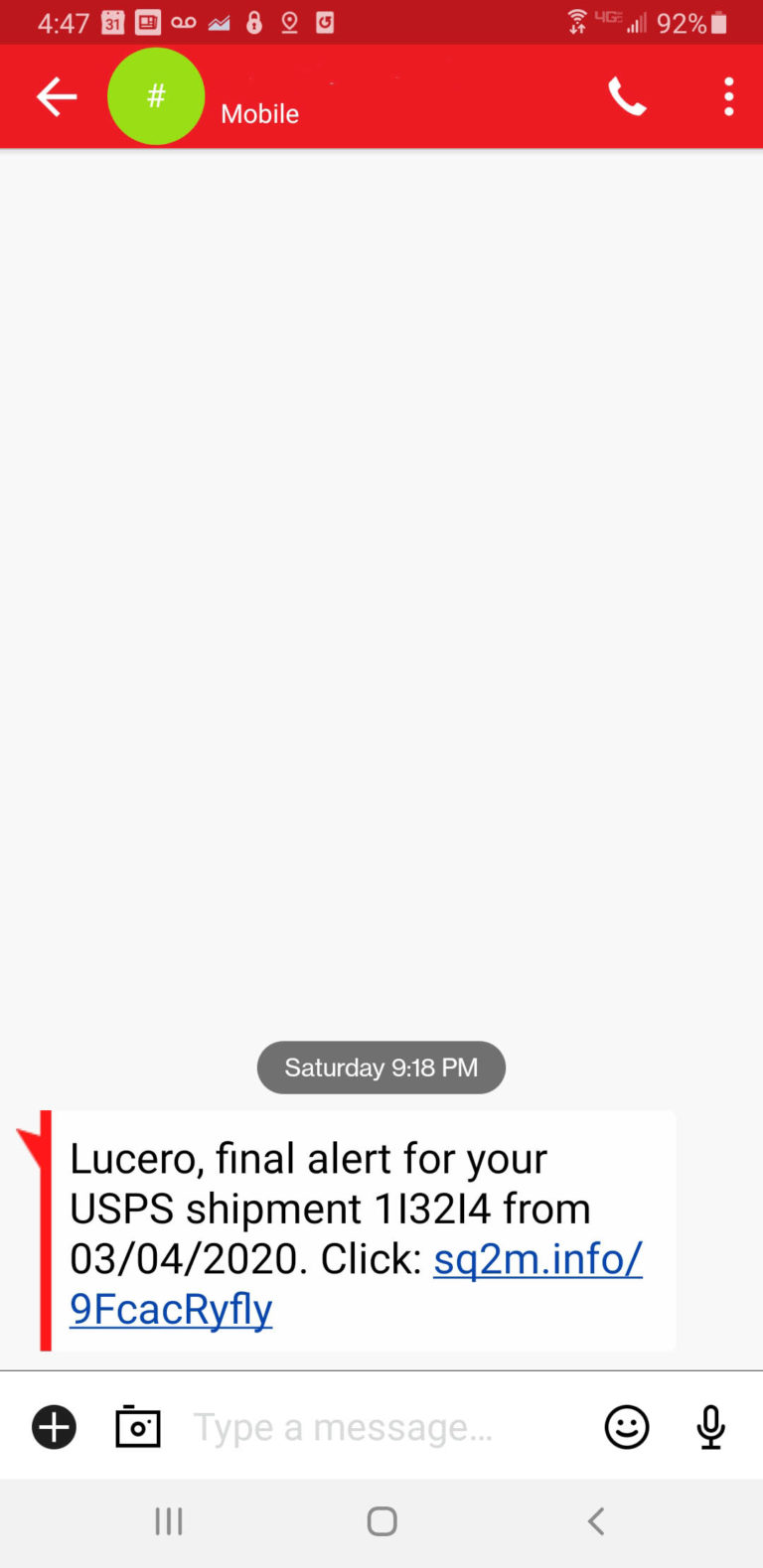Open the contact avatar with hash symbol
This screenshot has height=1568, width=763.
(x=156, y=96)
